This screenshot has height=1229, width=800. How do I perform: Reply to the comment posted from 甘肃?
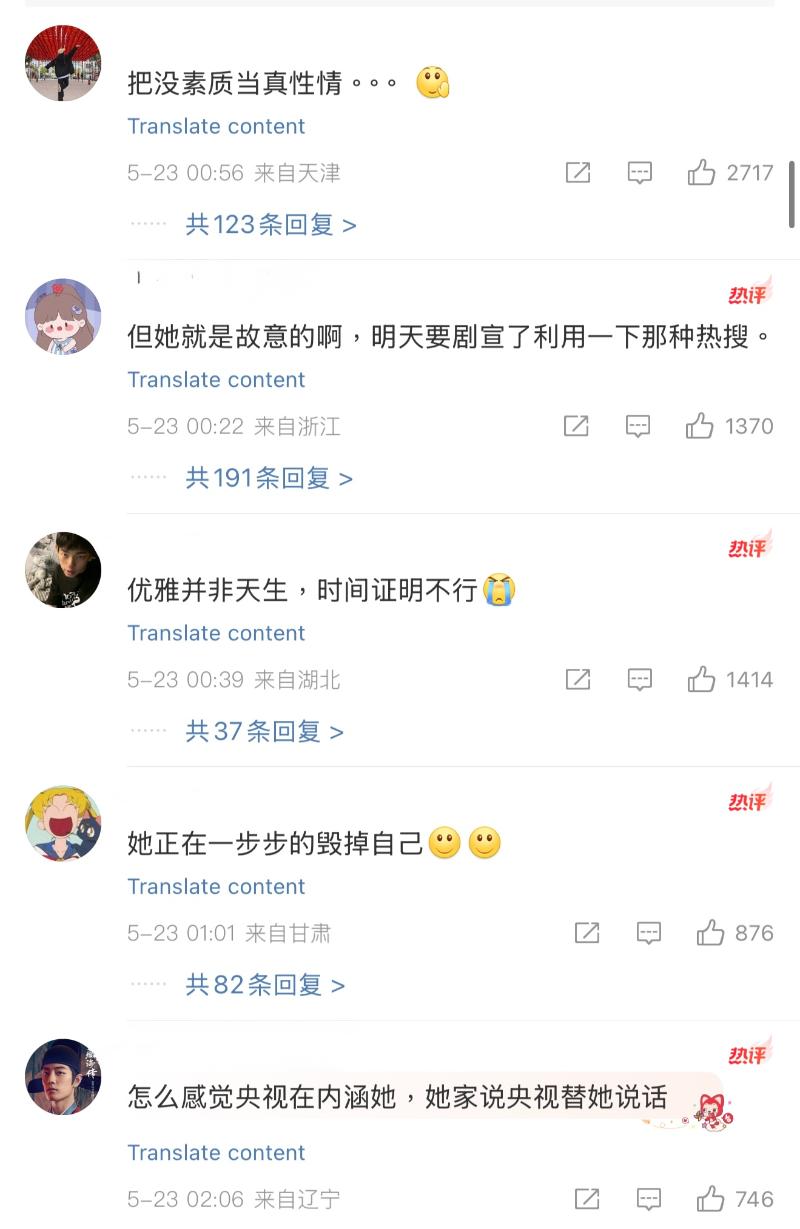pos(649,934)
